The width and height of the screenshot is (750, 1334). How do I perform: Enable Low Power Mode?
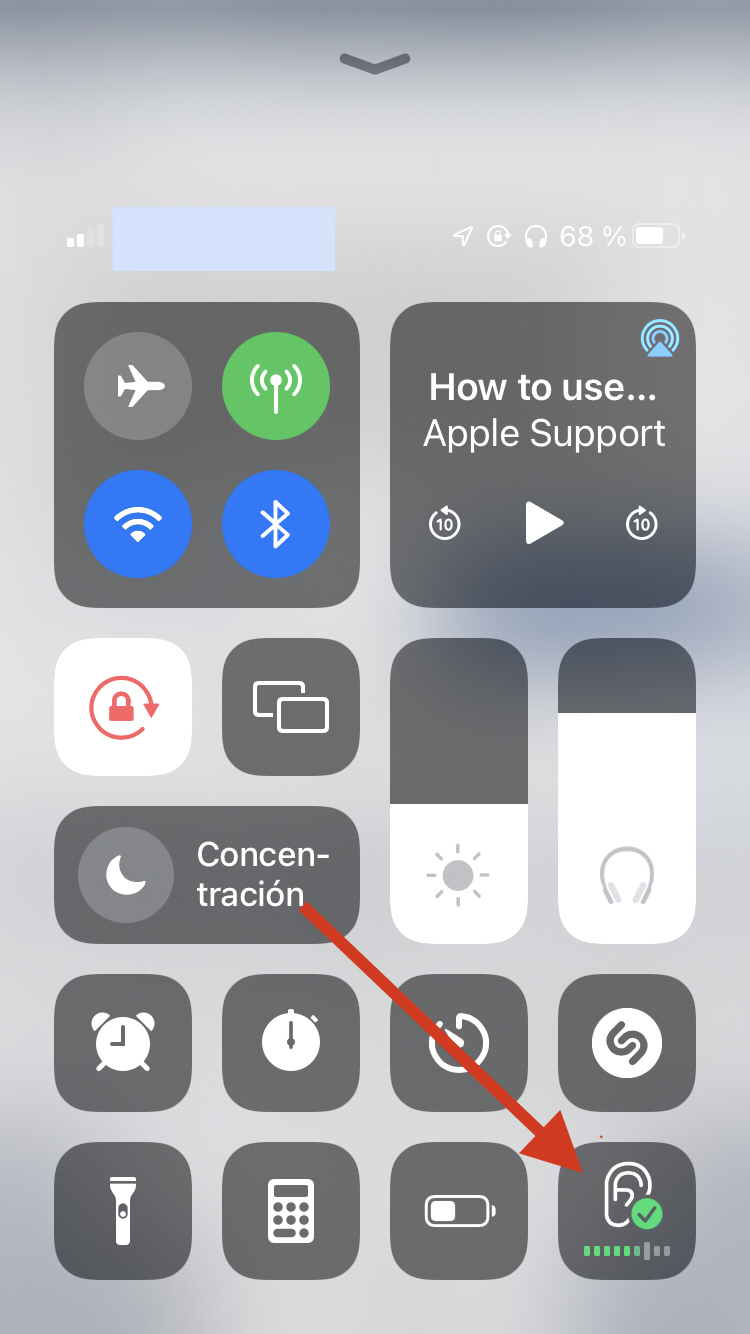pos(459,1211)
